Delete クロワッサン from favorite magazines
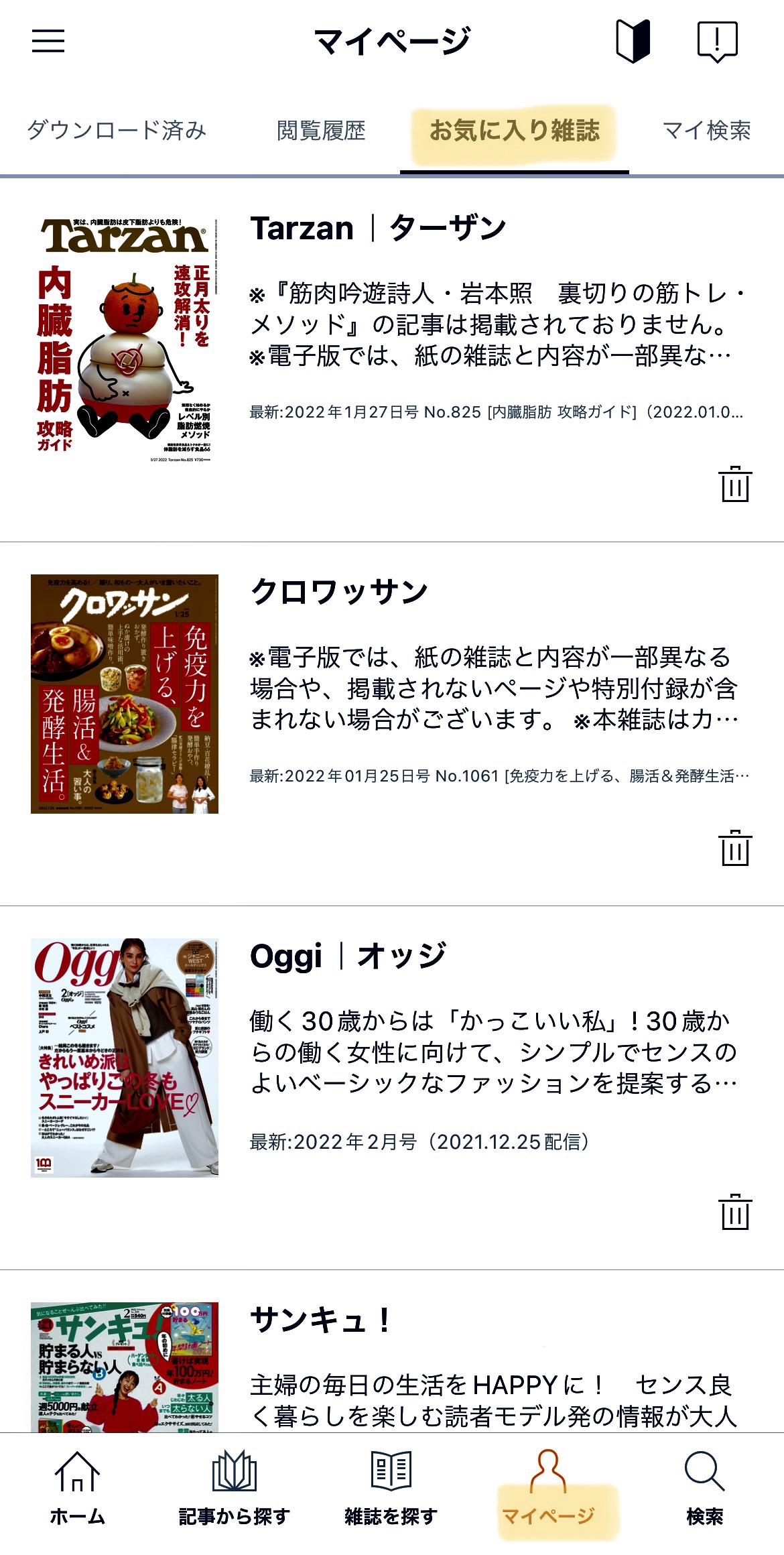Viewport: 784px width, 1555px height. pyautogui.click(x=735, y=848)
